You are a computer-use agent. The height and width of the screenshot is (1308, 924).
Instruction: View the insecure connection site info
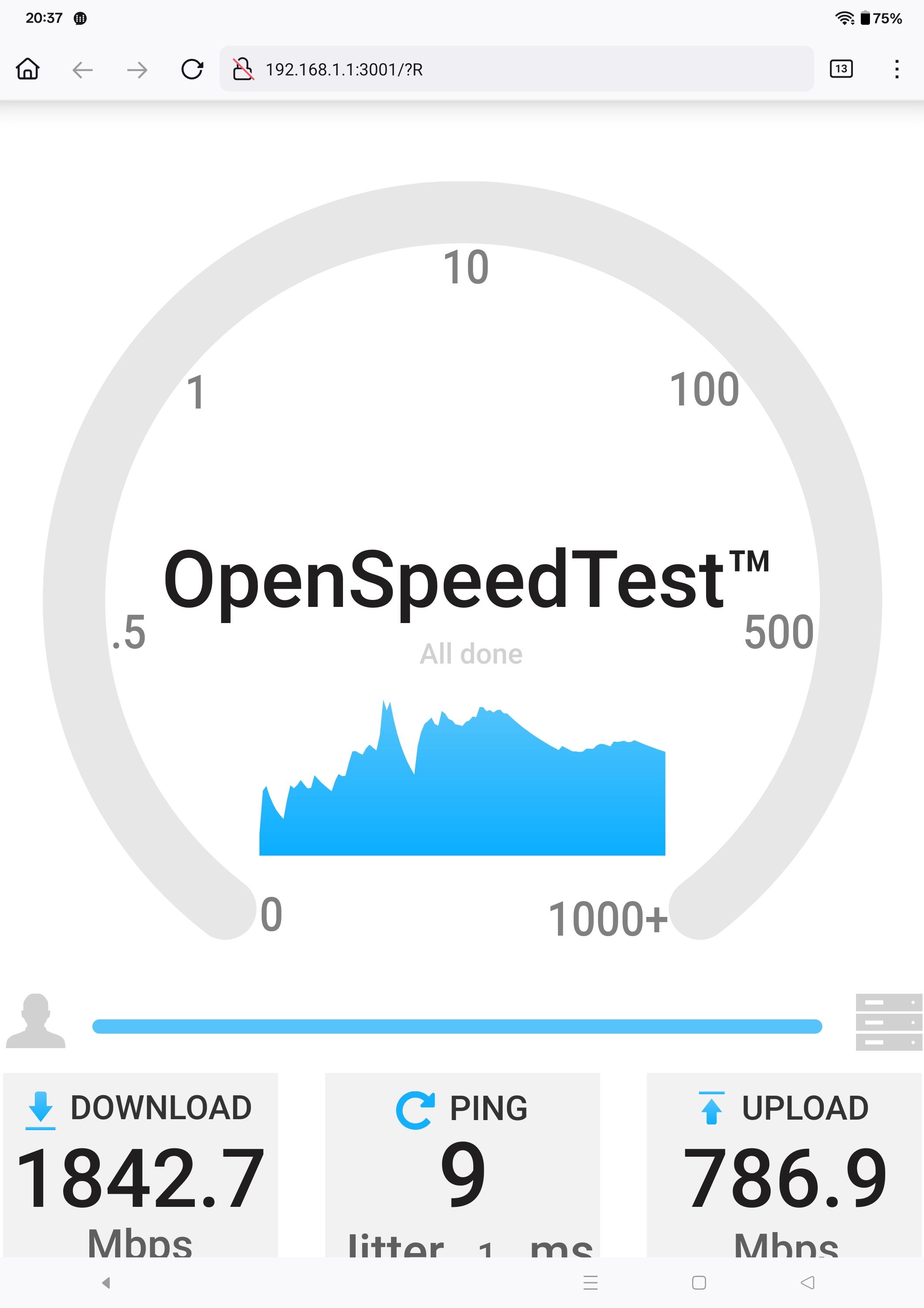click(x=243, y=69)
